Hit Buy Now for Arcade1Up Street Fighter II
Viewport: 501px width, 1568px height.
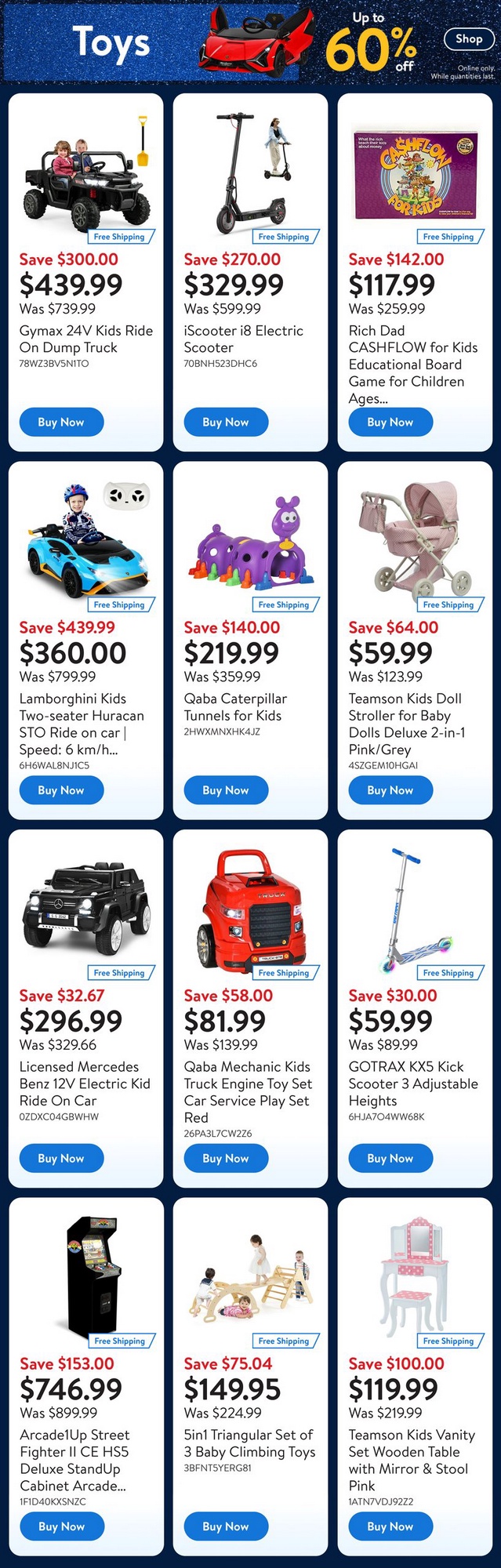[x=61, y=1526]
